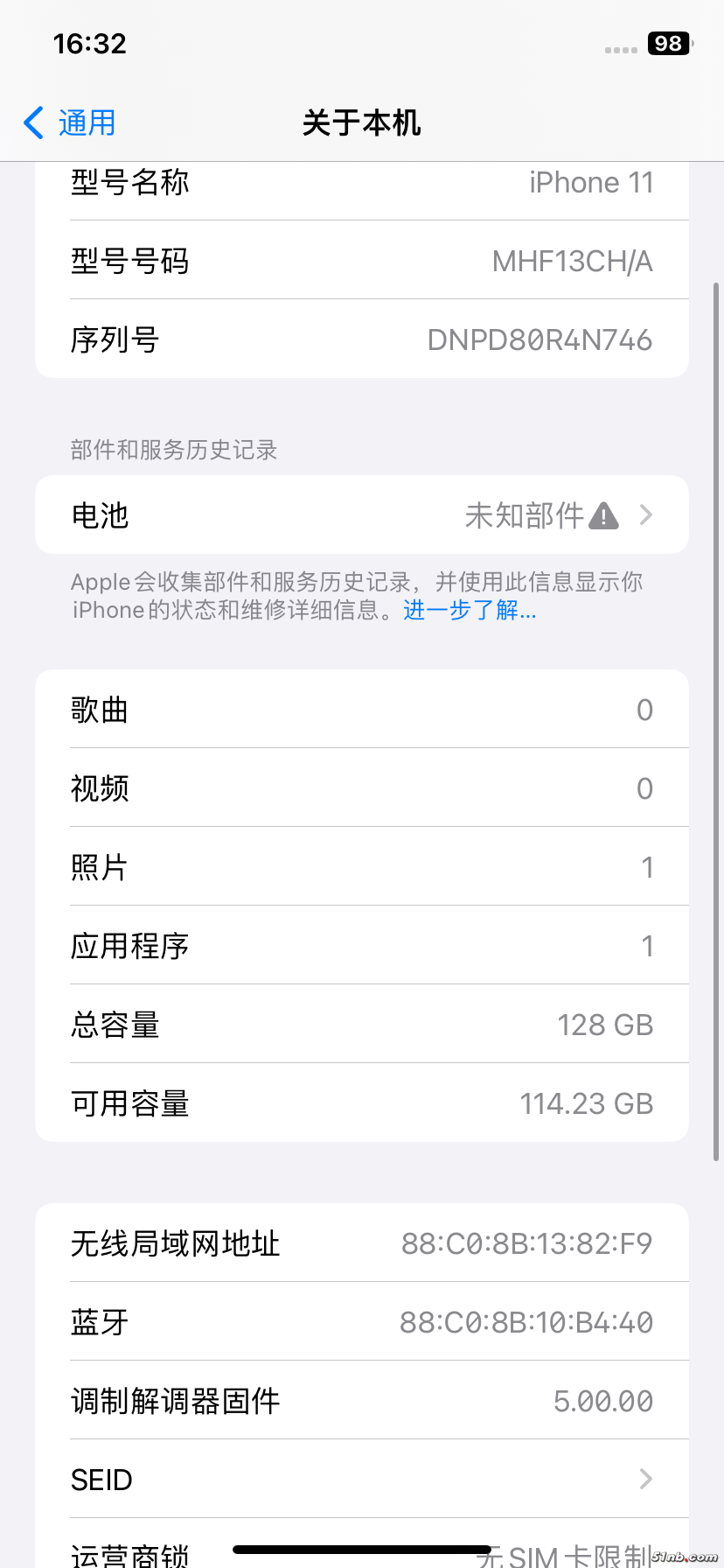Open the SEID row
This screenshot has width=724, height=1568.
[362, 1480]
